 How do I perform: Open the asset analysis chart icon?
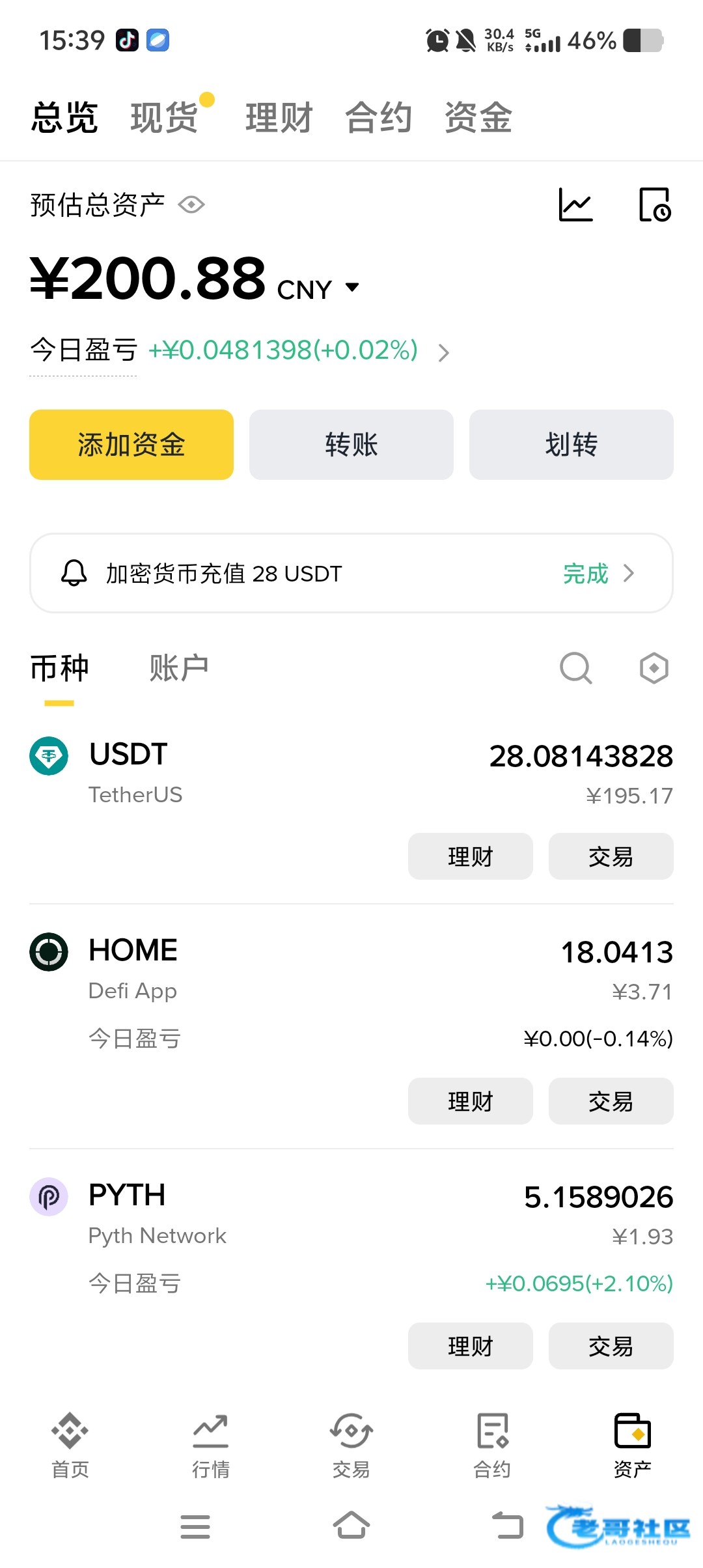click(x=576, y=205)
